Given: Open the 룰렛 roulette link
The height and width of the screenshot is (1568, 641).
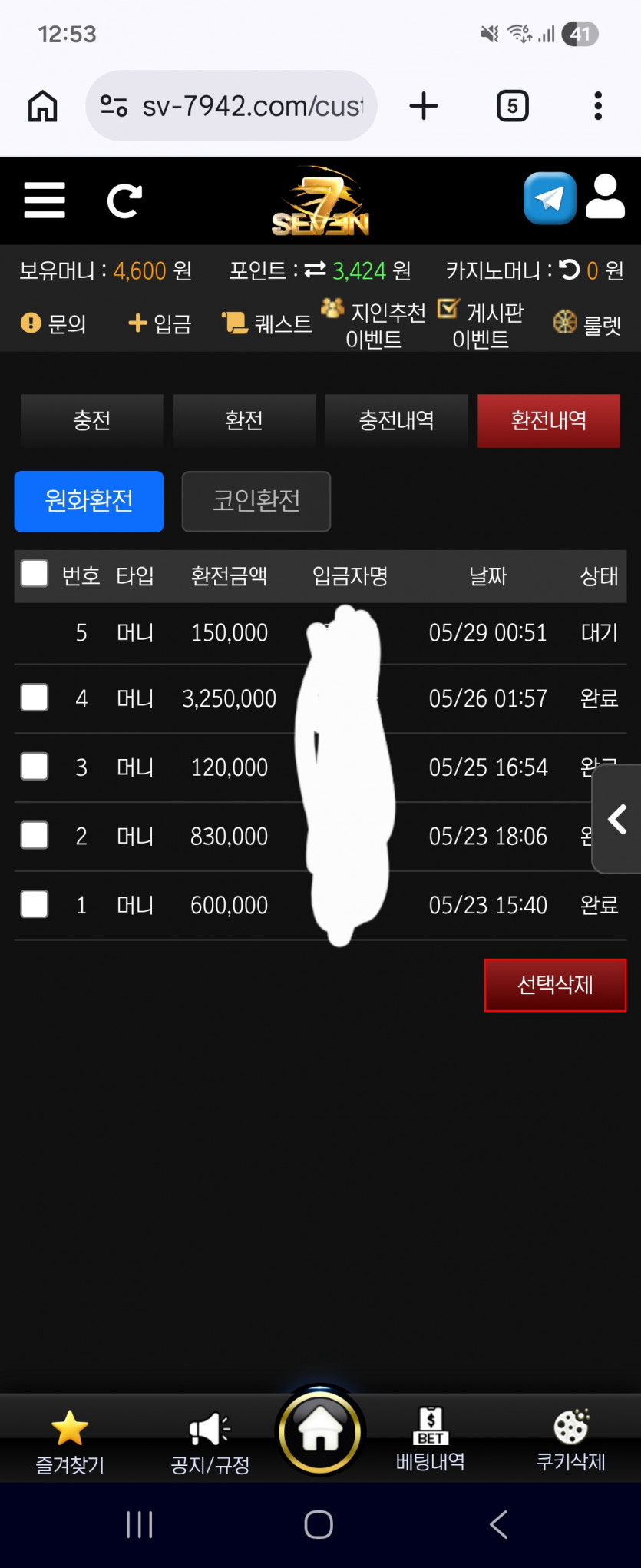Looking at the screenshot, I should click(x=587, y=325).
